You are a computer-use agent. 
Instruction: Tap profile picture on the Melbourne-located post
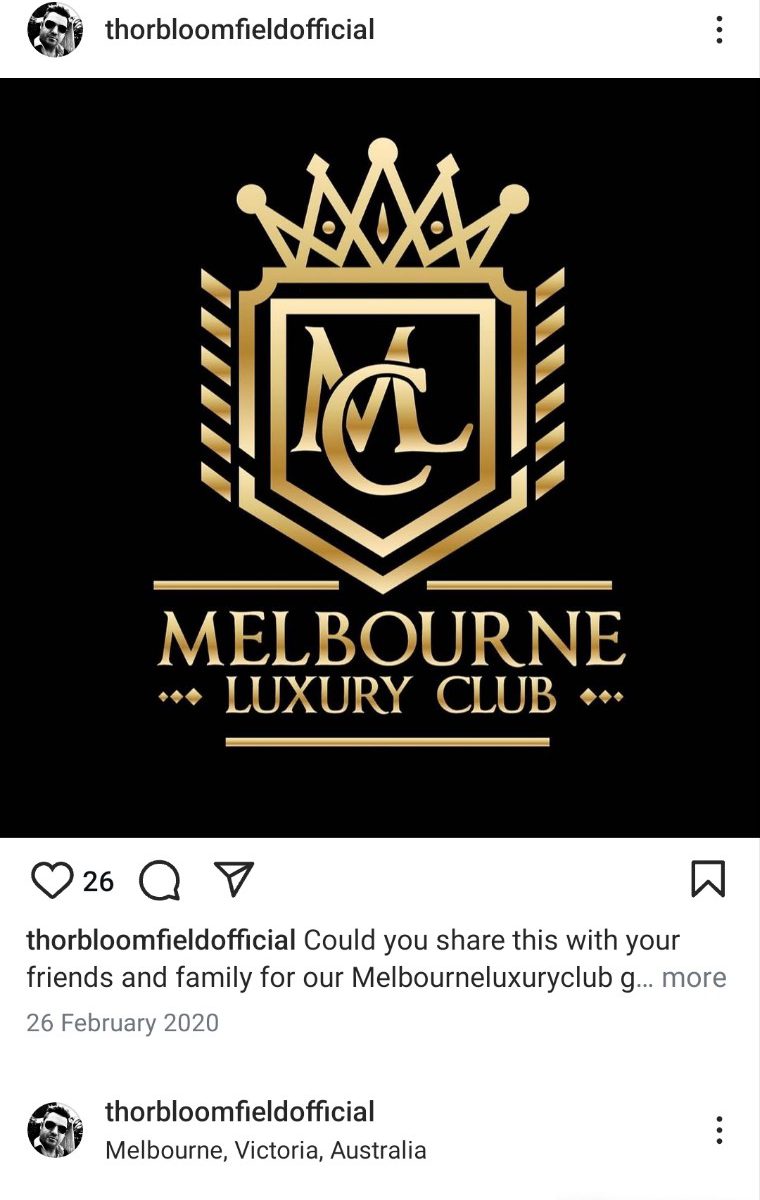point(54,1130)
